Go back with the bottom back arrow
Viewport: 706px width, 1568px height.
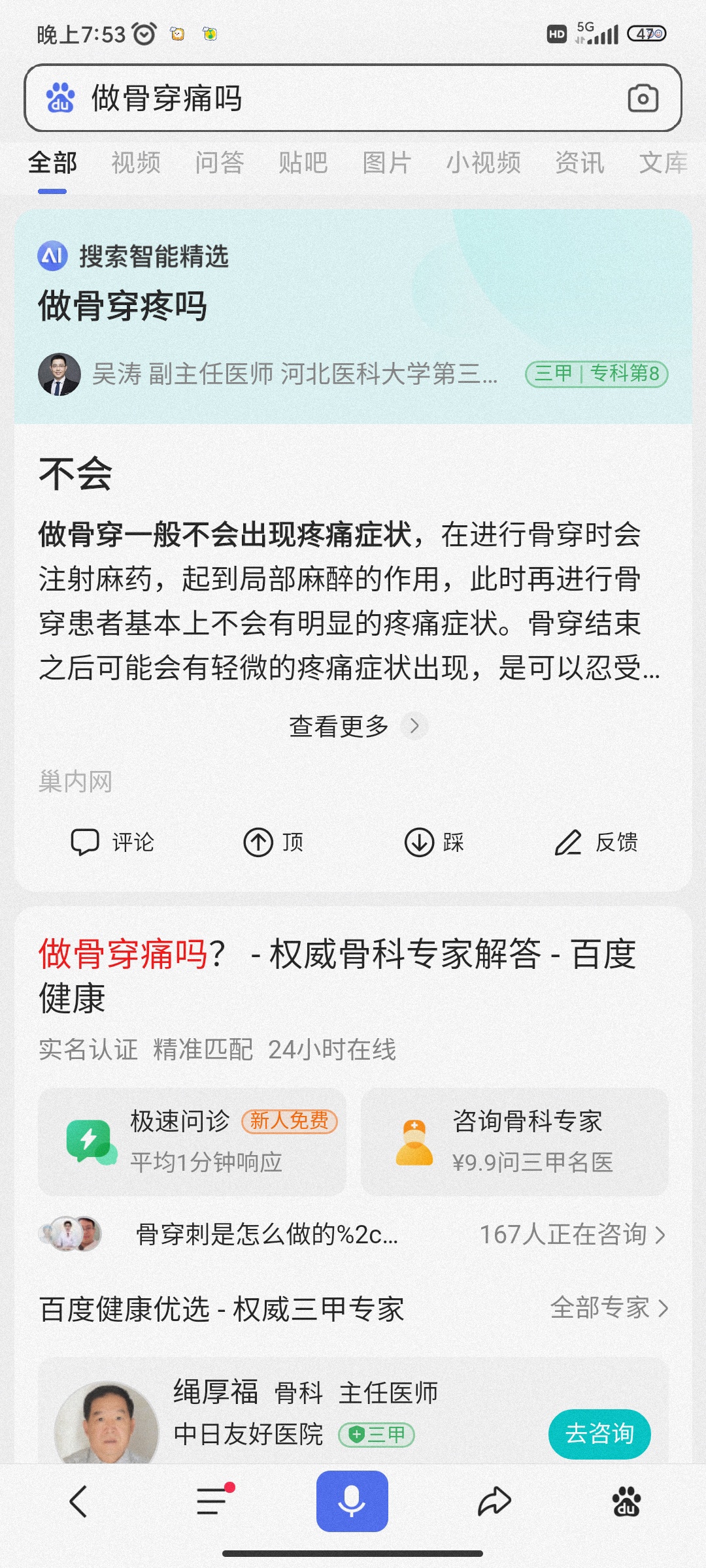pos(78,1501)
